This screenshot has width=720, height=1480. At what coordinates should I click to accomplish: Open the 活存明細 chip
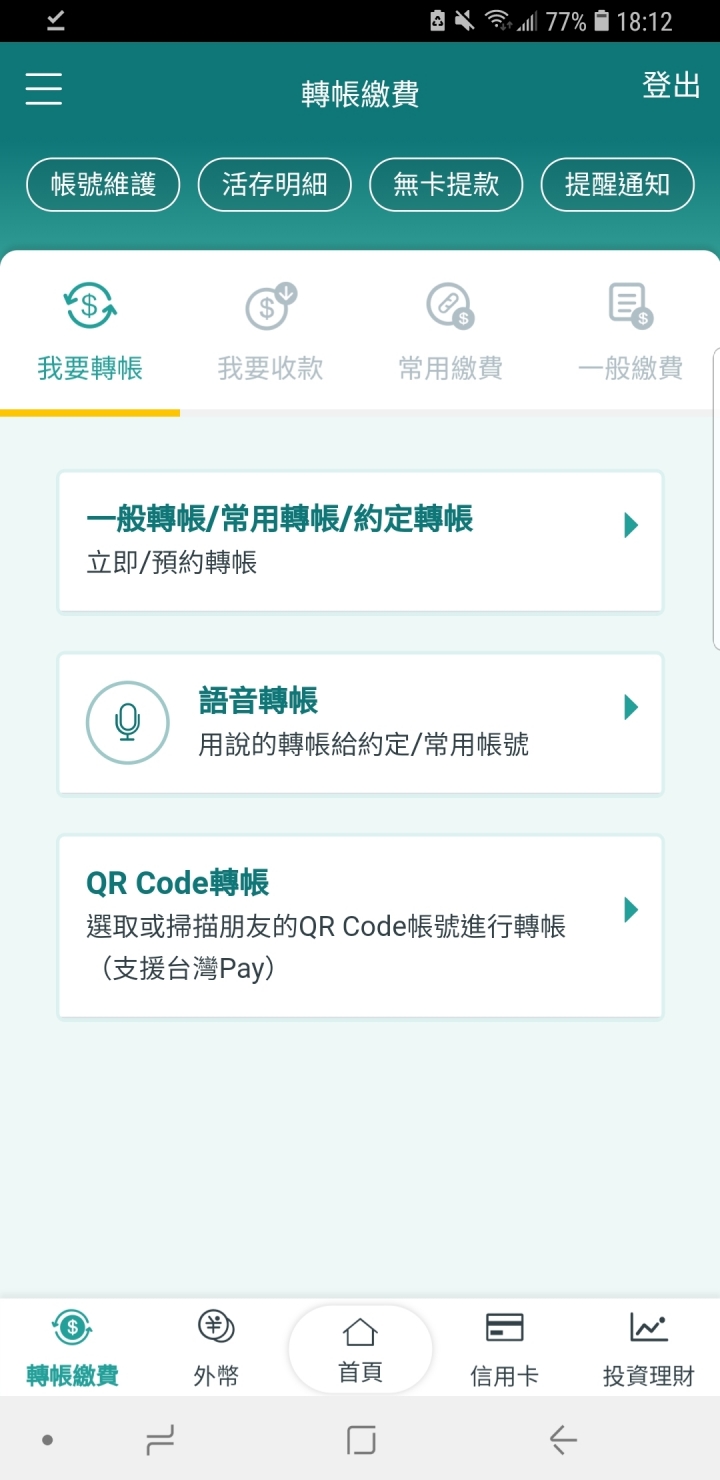pyautogui.click(x=274, y=185)
